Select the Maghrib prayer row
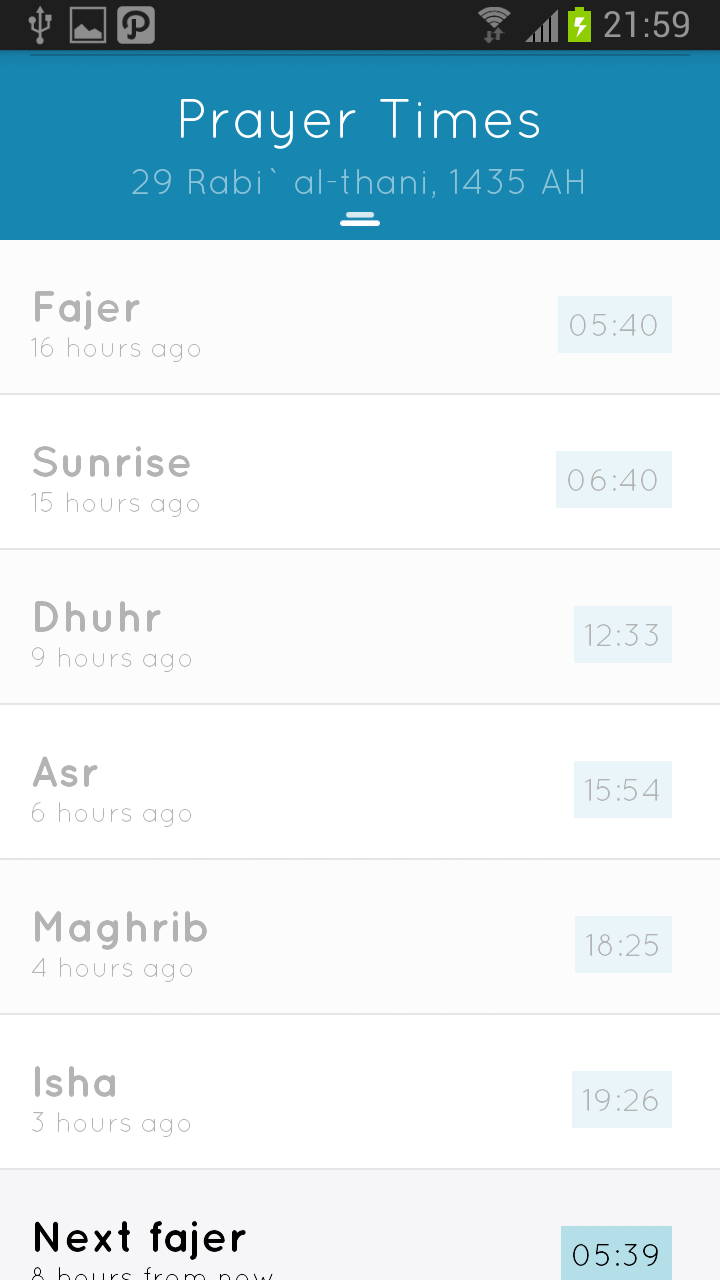Screen dimensions: 720x1280 click(x=360, y=938)
